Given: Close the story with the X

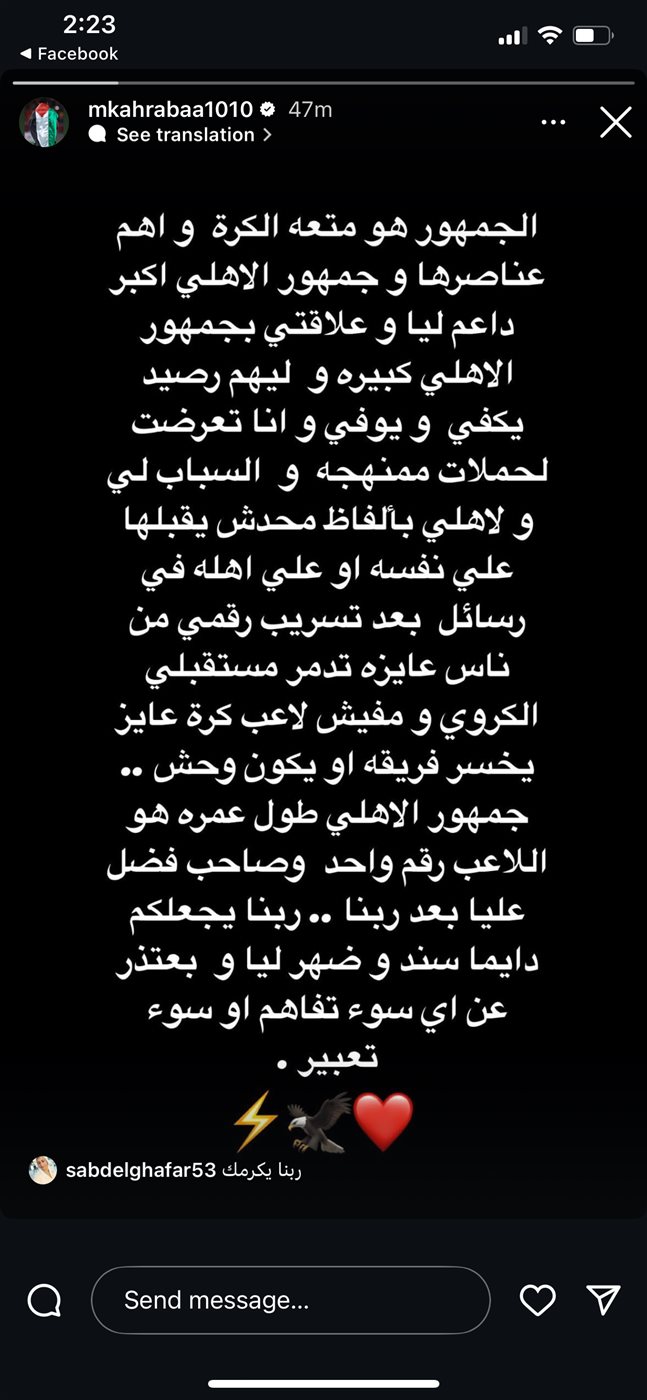Looking at the screenshot, I should click(615, 122).
